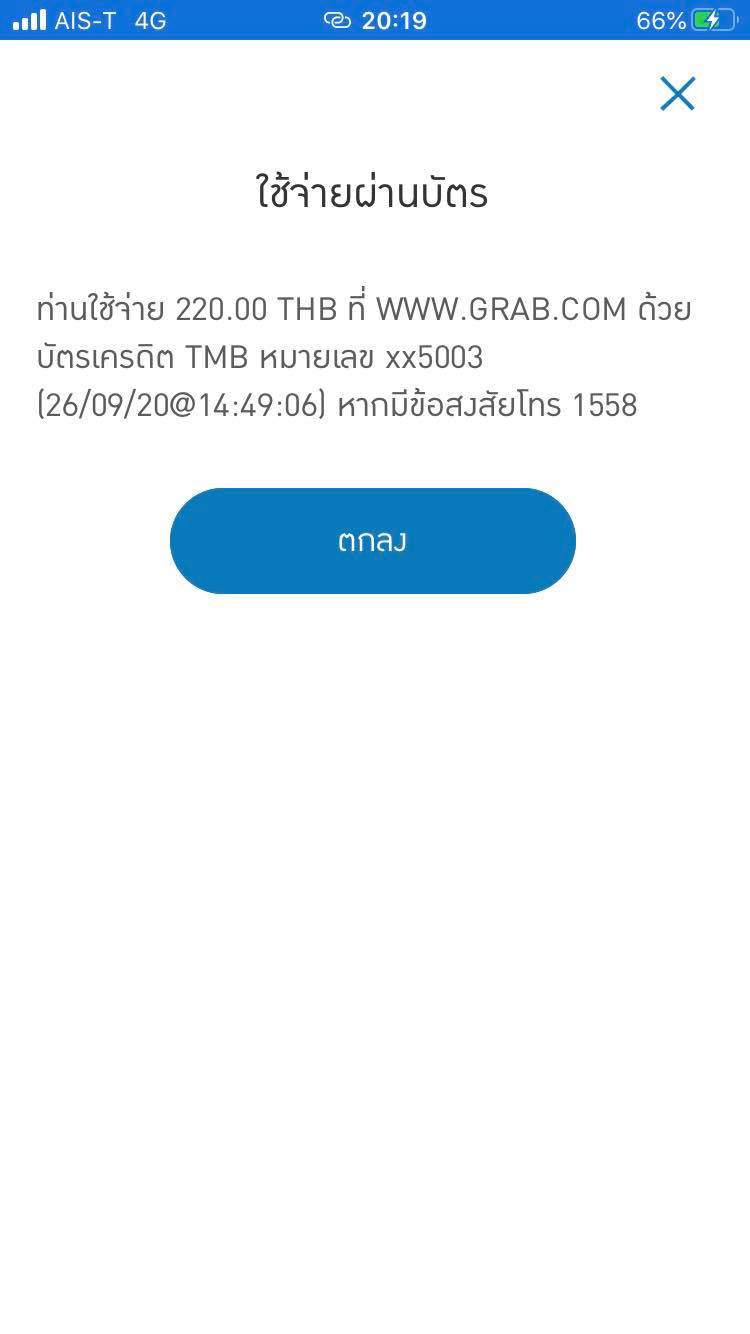Viewport: 750px width, 1334px height.
Task: Tap the ตกลง confirm button
Action: point(373,541)
